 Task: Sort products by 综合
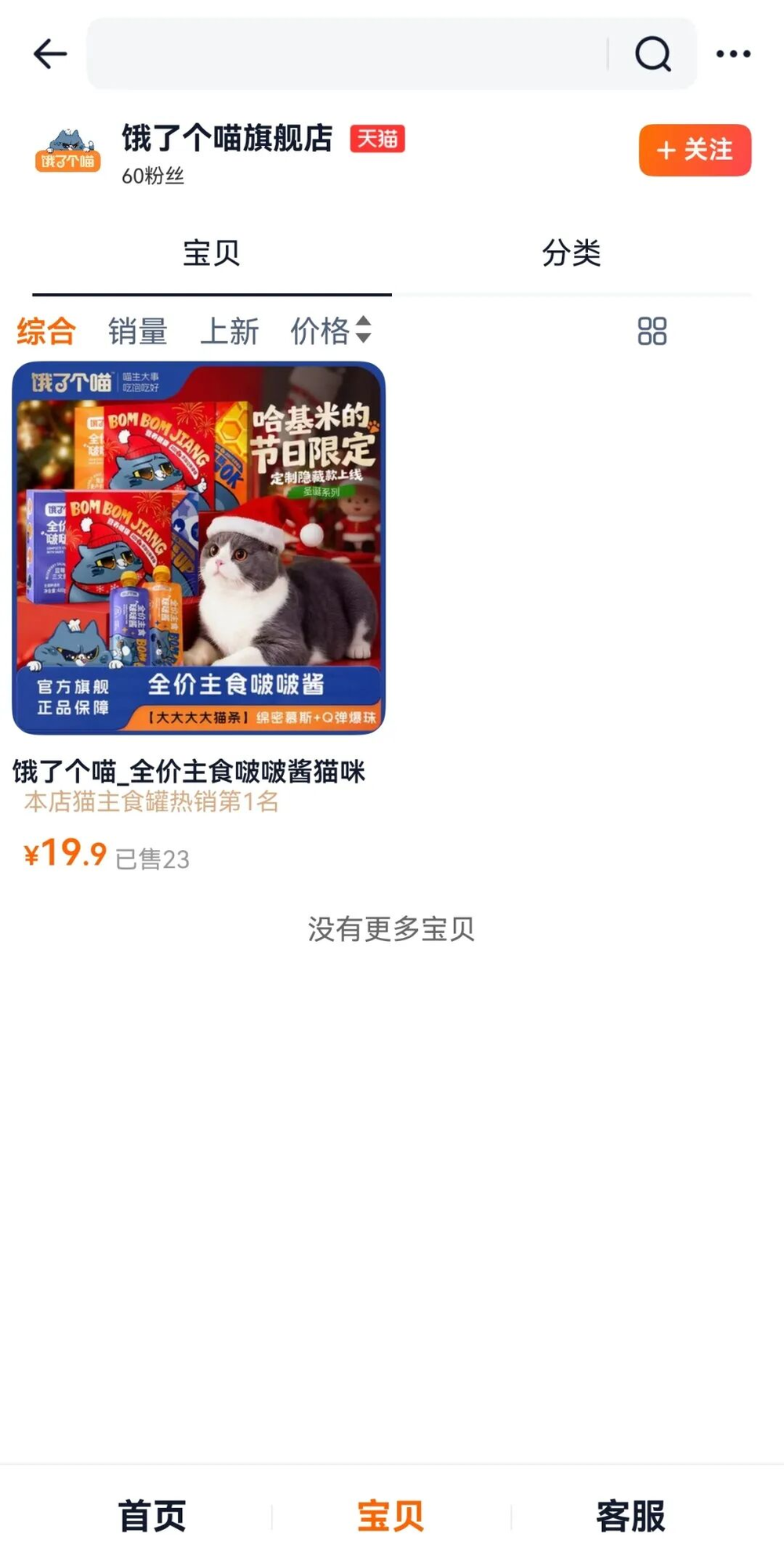[46, 331]
